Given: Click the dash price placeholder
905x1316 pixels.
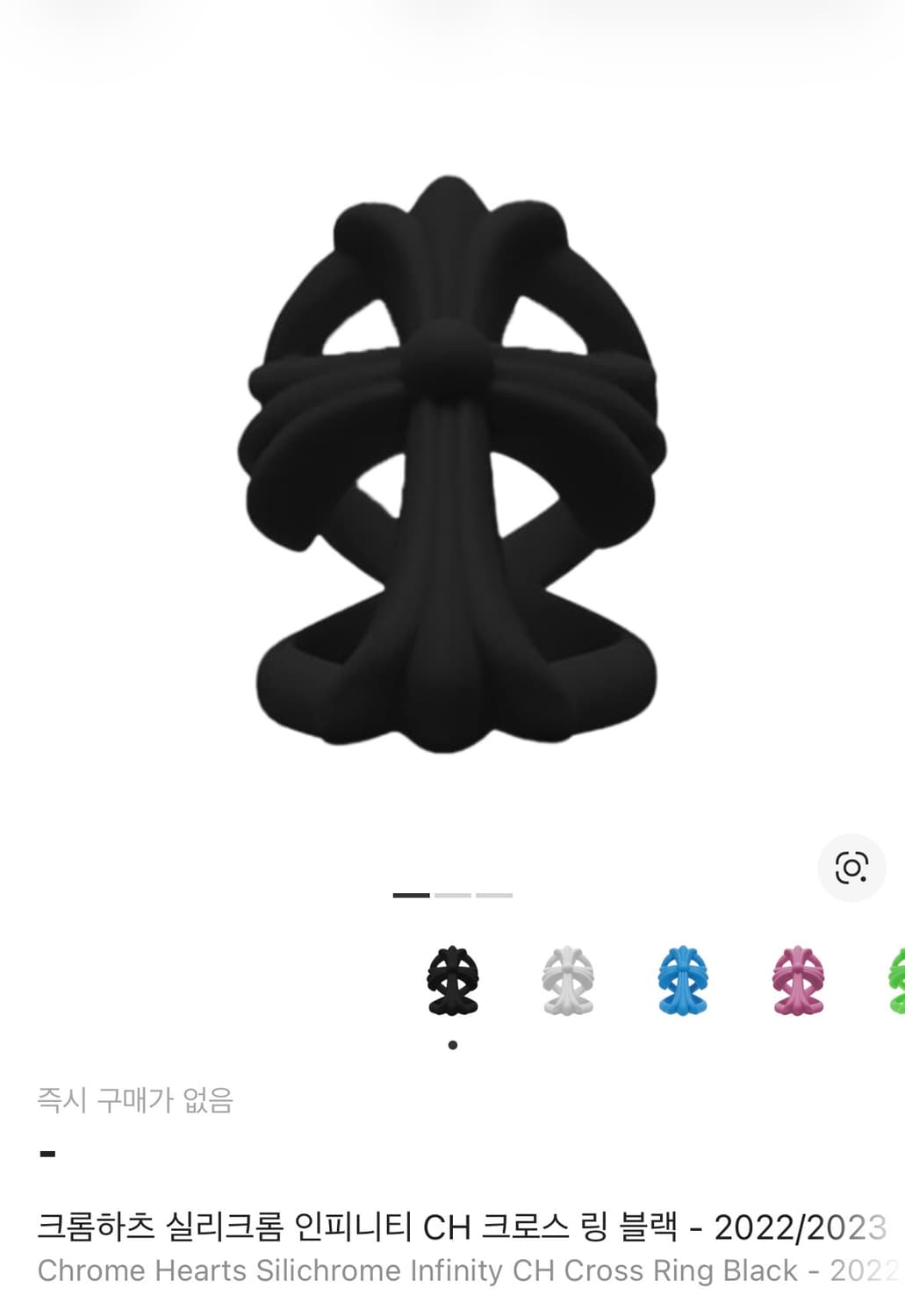Looking at the screenshot, I should pyautogui.click(x=48, y=1153).
